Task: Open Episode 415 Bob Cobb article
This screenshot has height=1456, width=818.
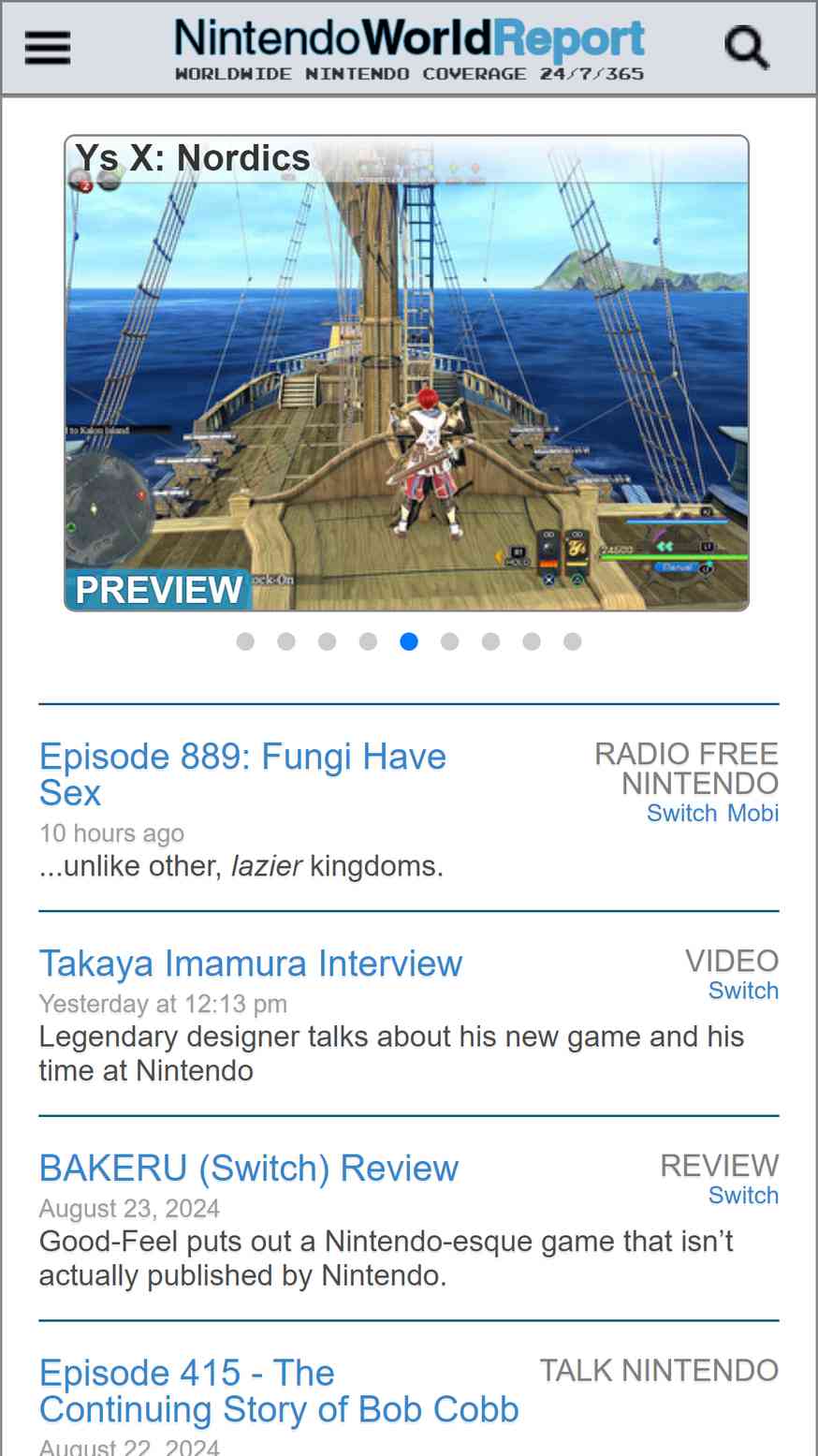Action: 279,1391
